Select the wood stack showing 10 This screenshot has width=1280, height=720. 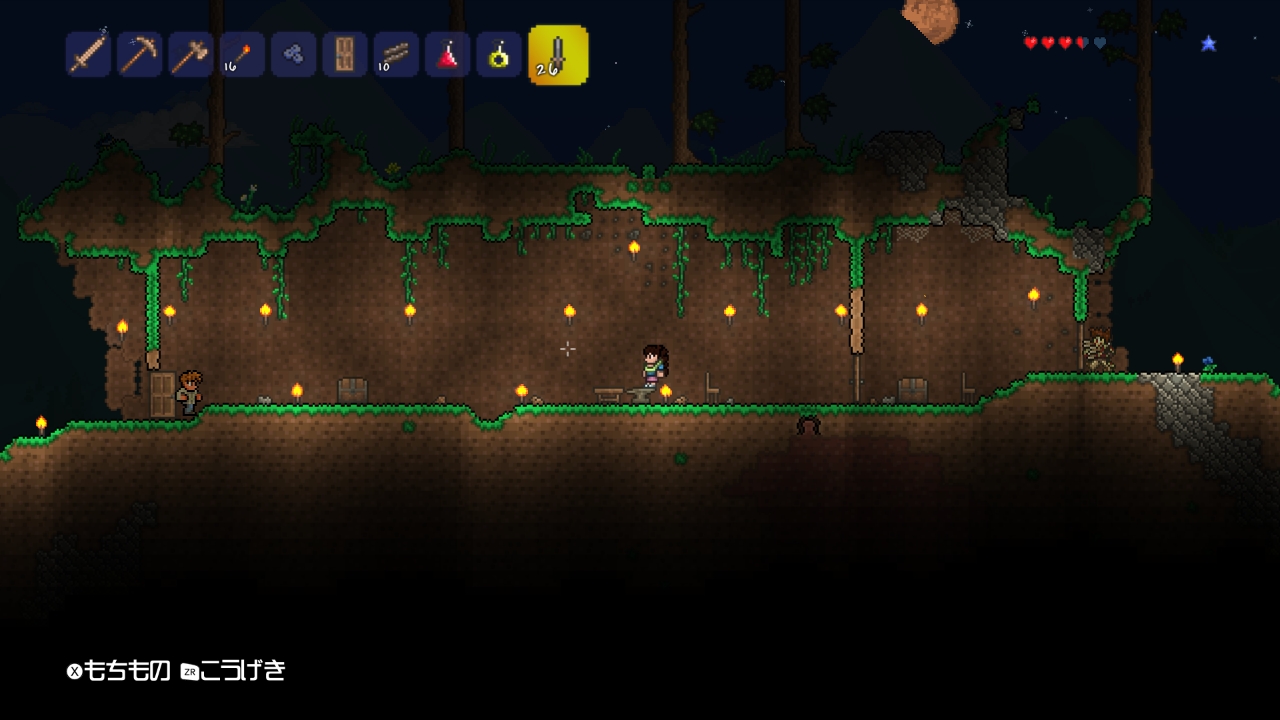coord(396,54)
